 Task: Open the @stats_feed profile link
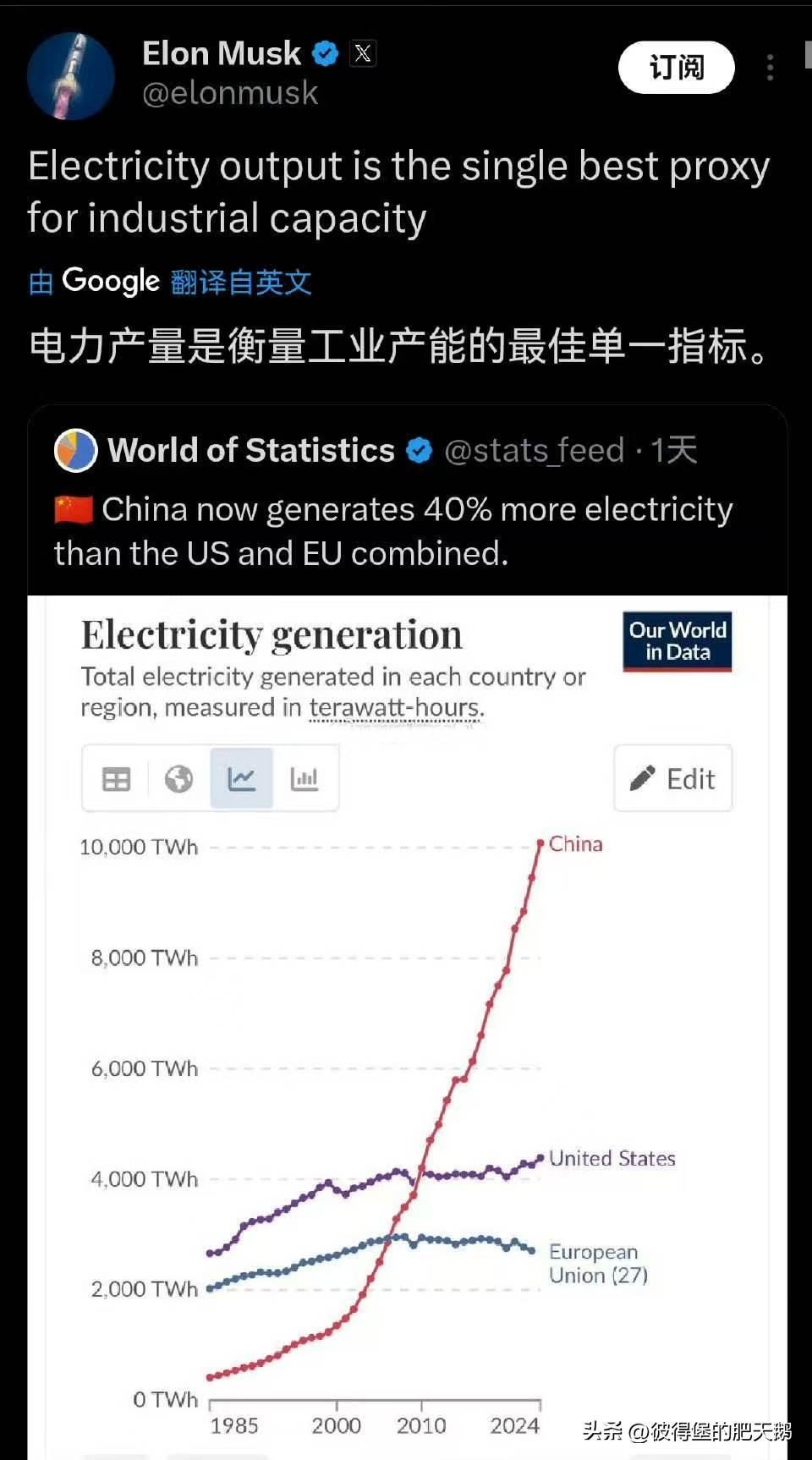point(534,450)
